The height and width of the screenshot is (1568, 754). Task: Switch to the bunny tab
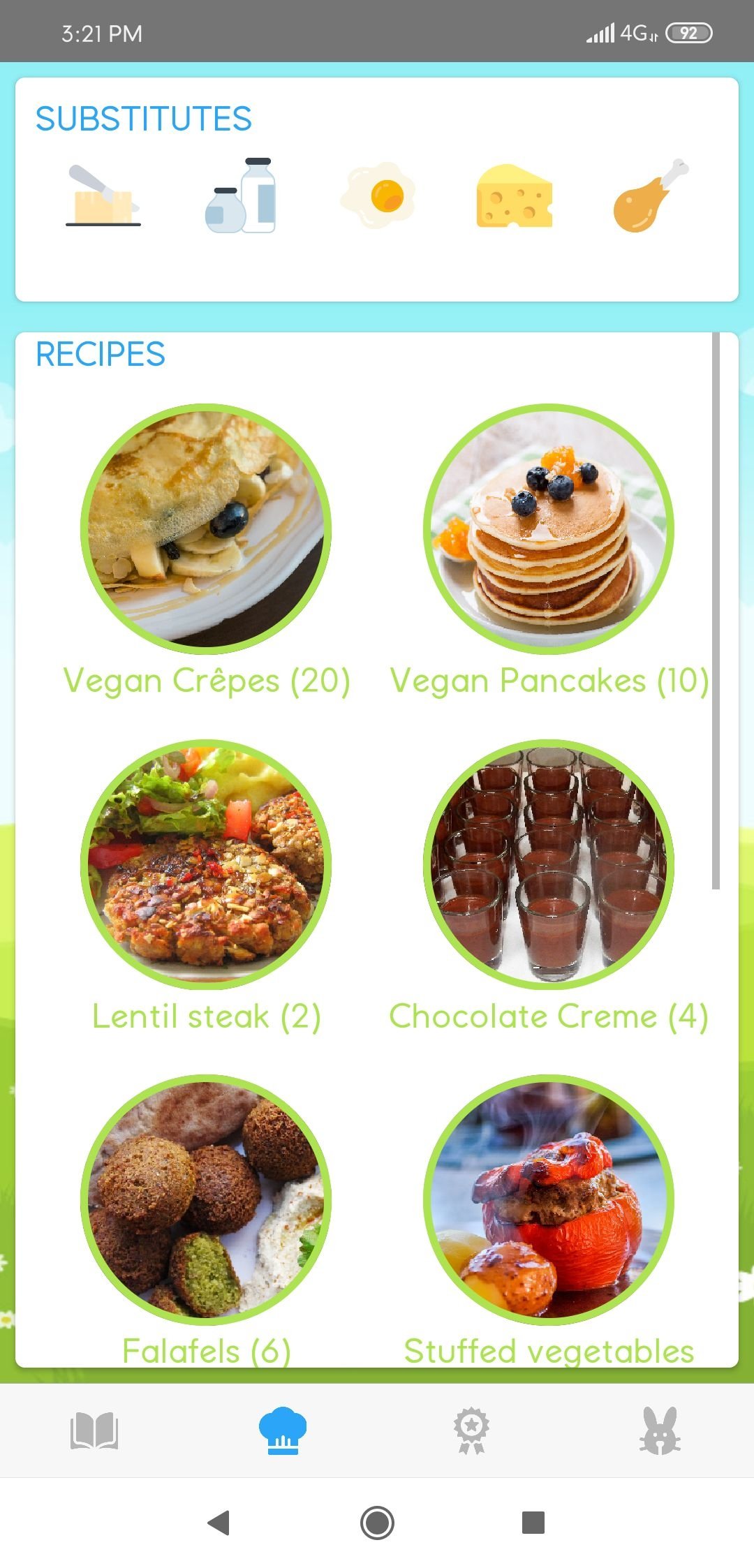pyautogui.click(x=660, y=1431)
